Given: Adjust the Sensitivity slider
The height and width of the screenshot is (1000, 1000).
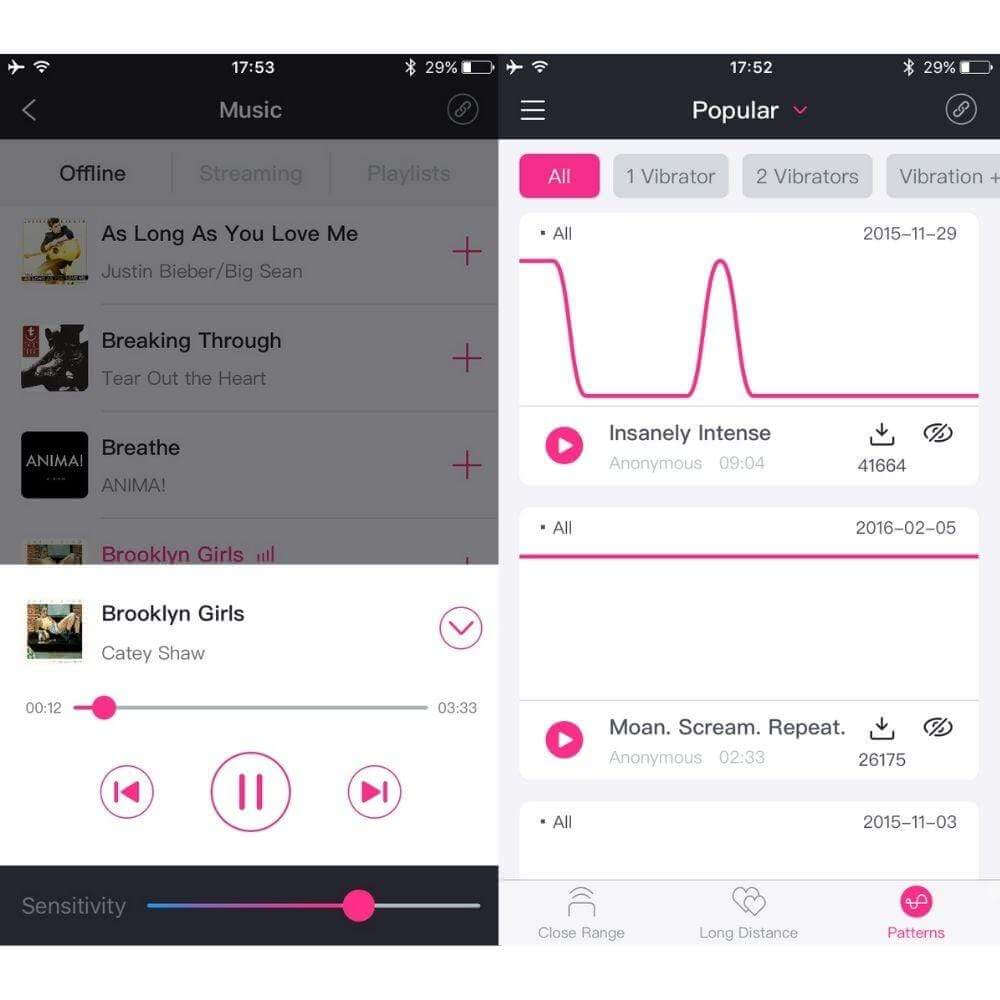Looking at the screenshot, I should pyautogui.click(x=358, y=906).
